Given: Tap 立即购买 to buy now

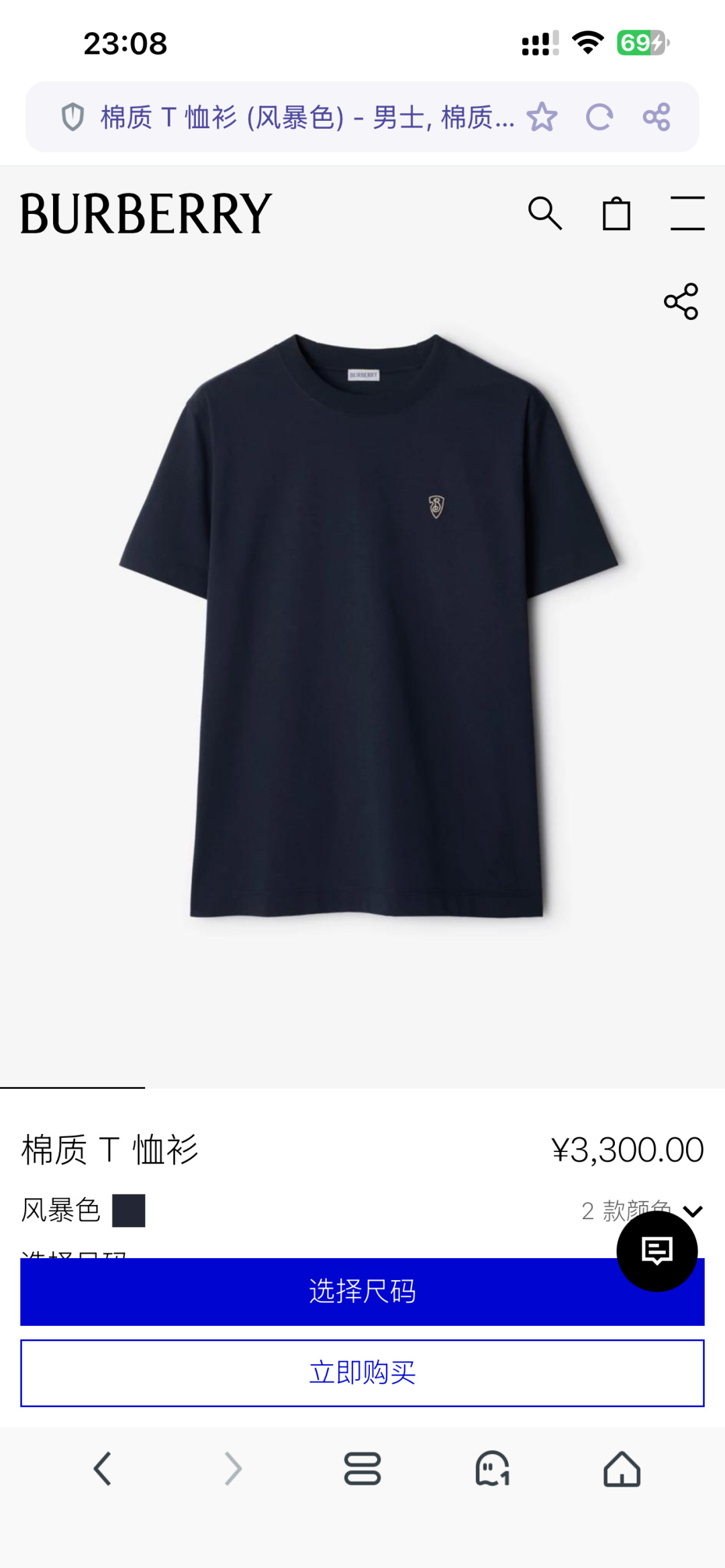Looking at the screenshot, I should pyautogui.click(x=362, y=1373).
